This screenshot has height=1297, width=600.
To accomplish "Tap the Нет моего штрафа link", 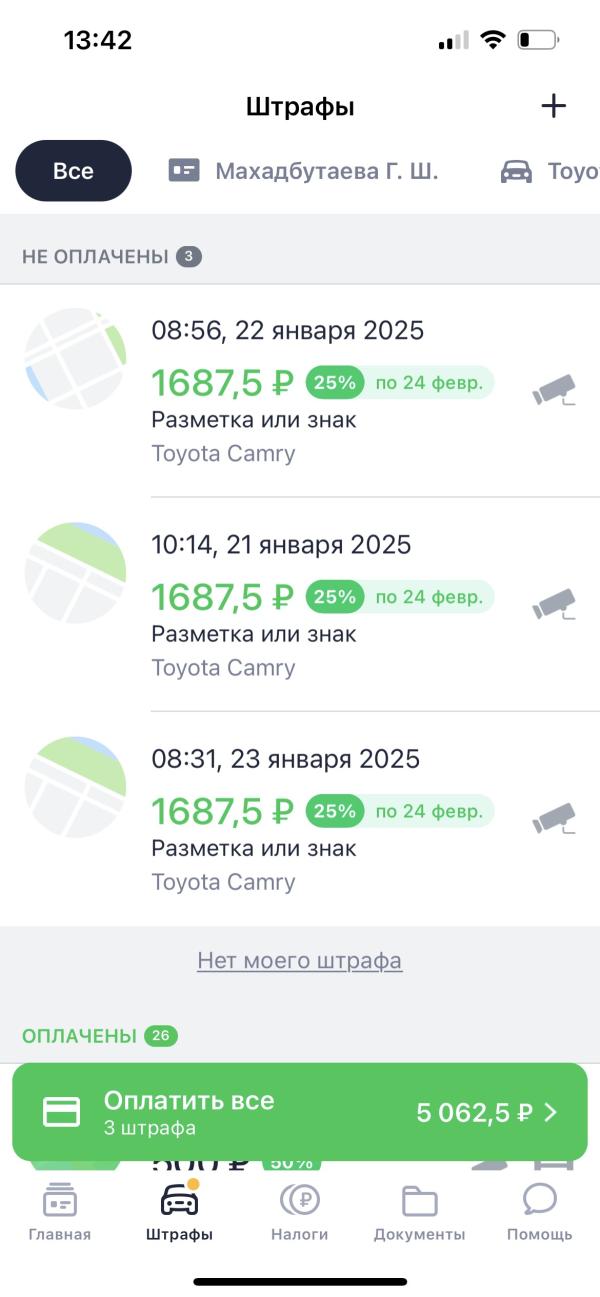I will click(299, 961).
